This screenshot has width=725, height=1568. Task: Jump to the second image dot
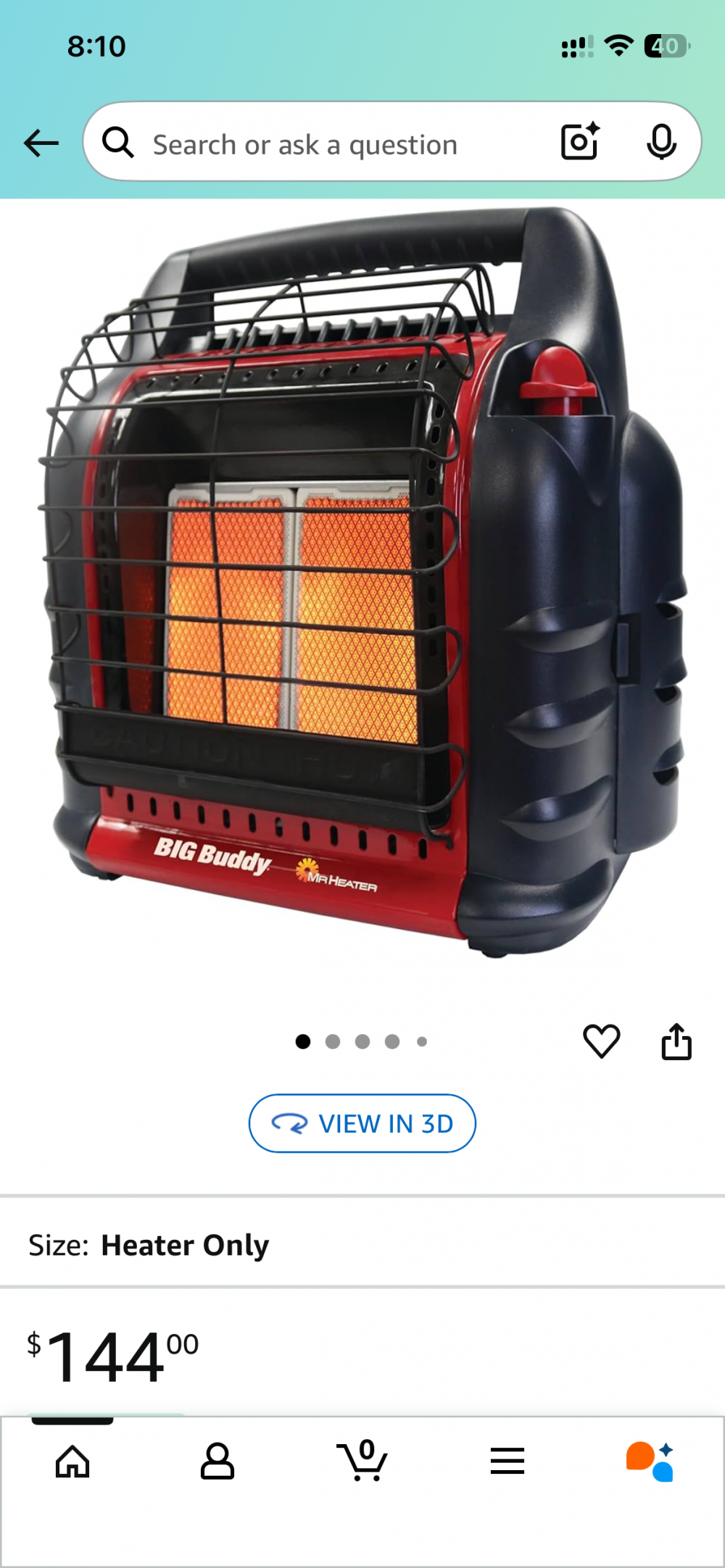pyautogui.click(x=333, y=1042)
